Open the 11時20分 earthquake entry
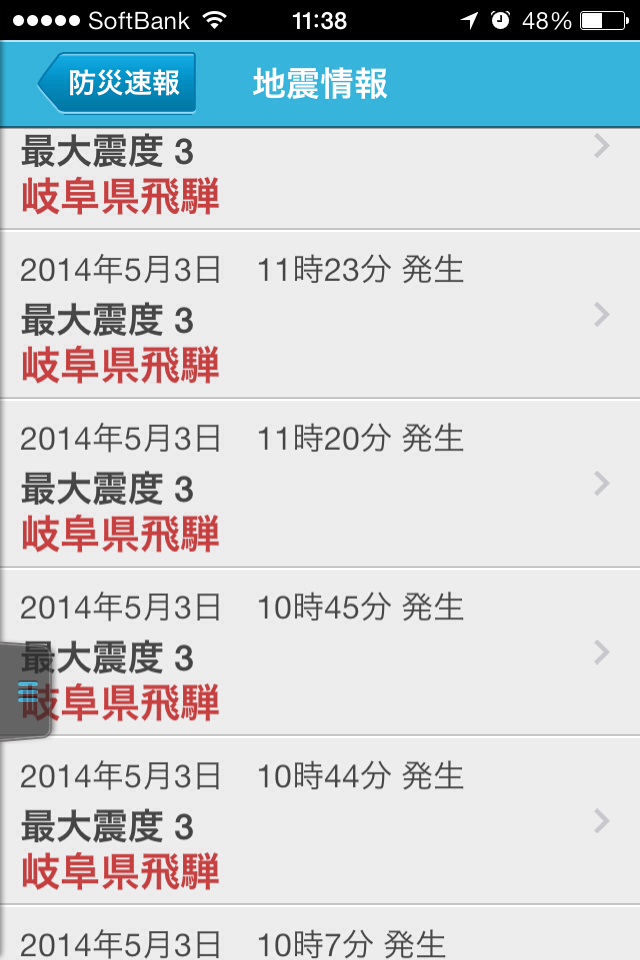The image size is (640, 960). coord(320,484)
